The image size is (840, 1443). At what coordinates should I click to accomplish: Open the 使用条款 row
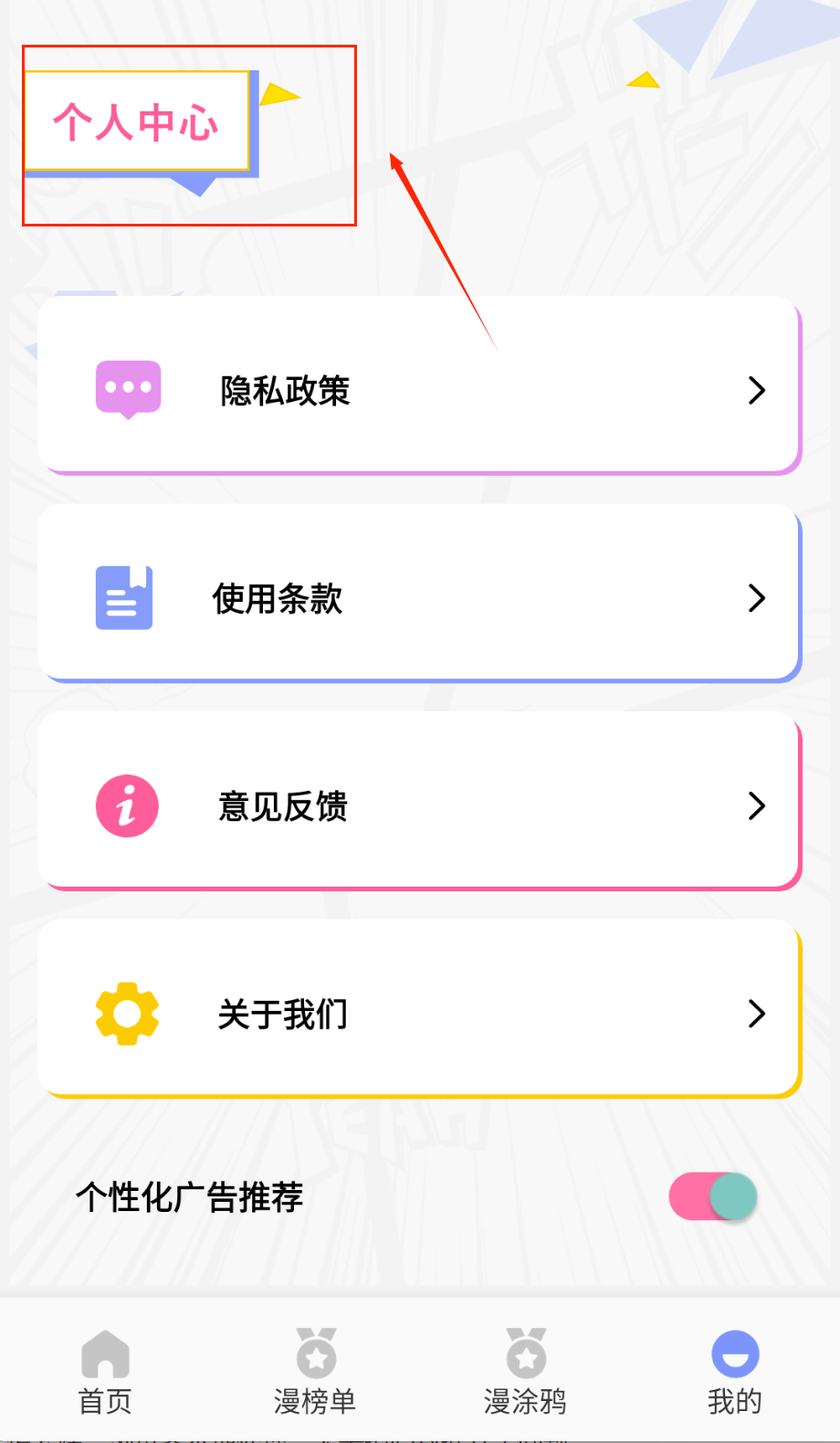pyautogui.click(x=419, y=597)
